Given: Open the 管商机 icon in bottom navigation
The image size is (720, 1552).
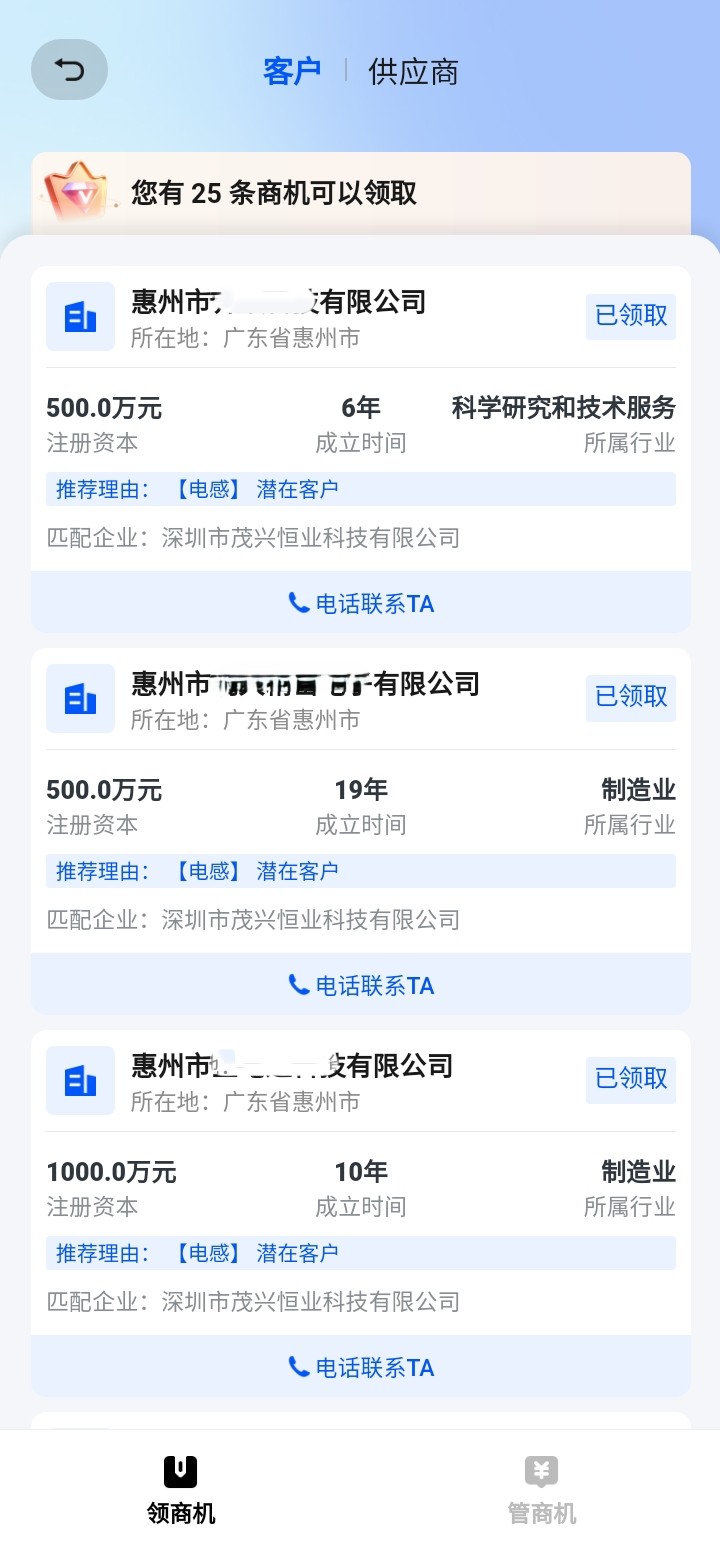Looking at the screenshot, I should pos(540,1472).
